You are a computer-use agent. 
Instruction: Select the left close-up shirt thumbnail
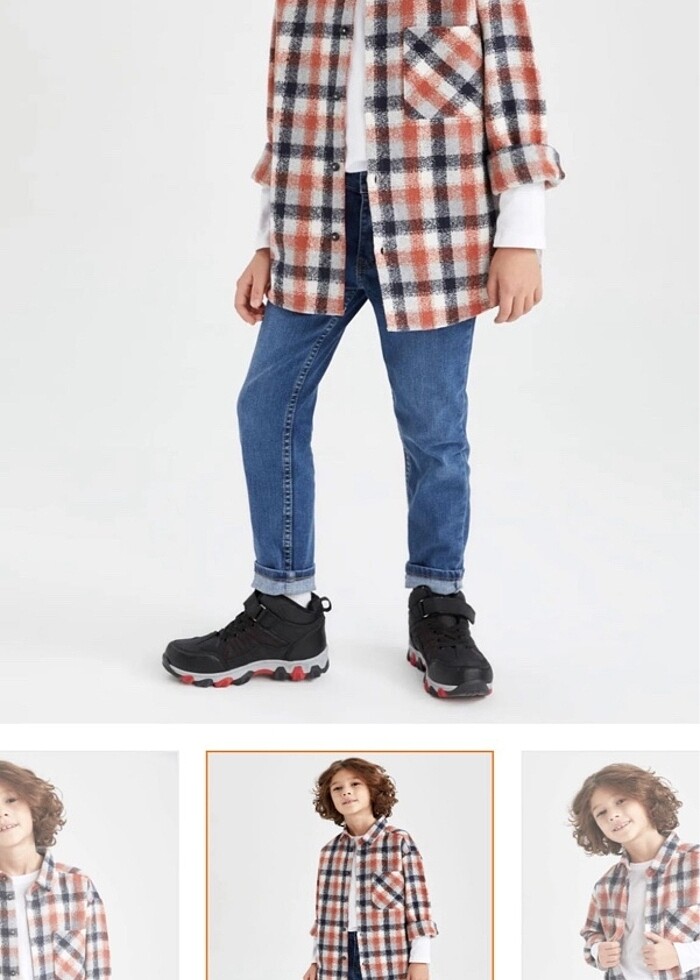[x=88, y=866]
